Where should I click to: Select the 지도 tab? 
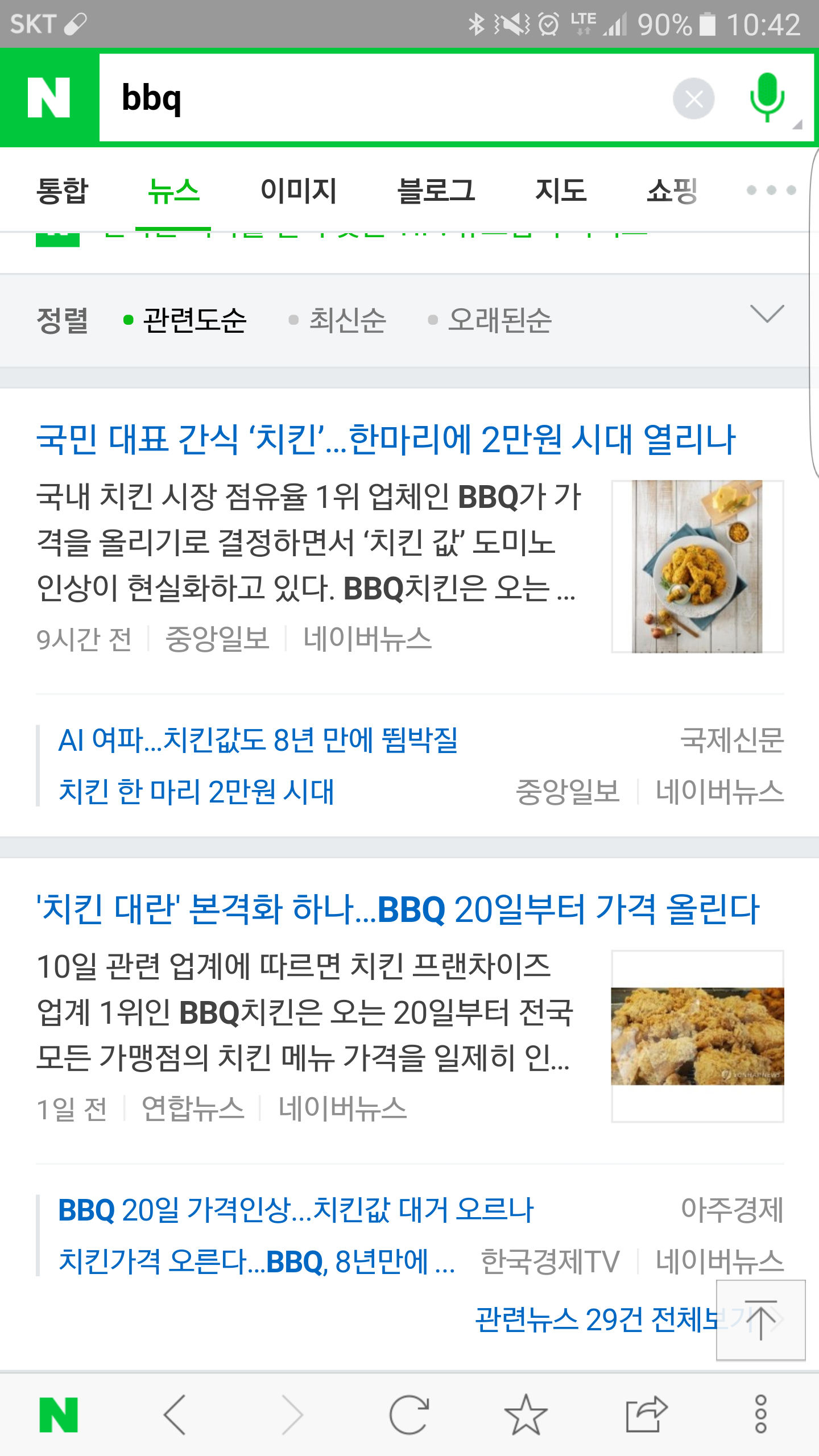pos(561,191)
